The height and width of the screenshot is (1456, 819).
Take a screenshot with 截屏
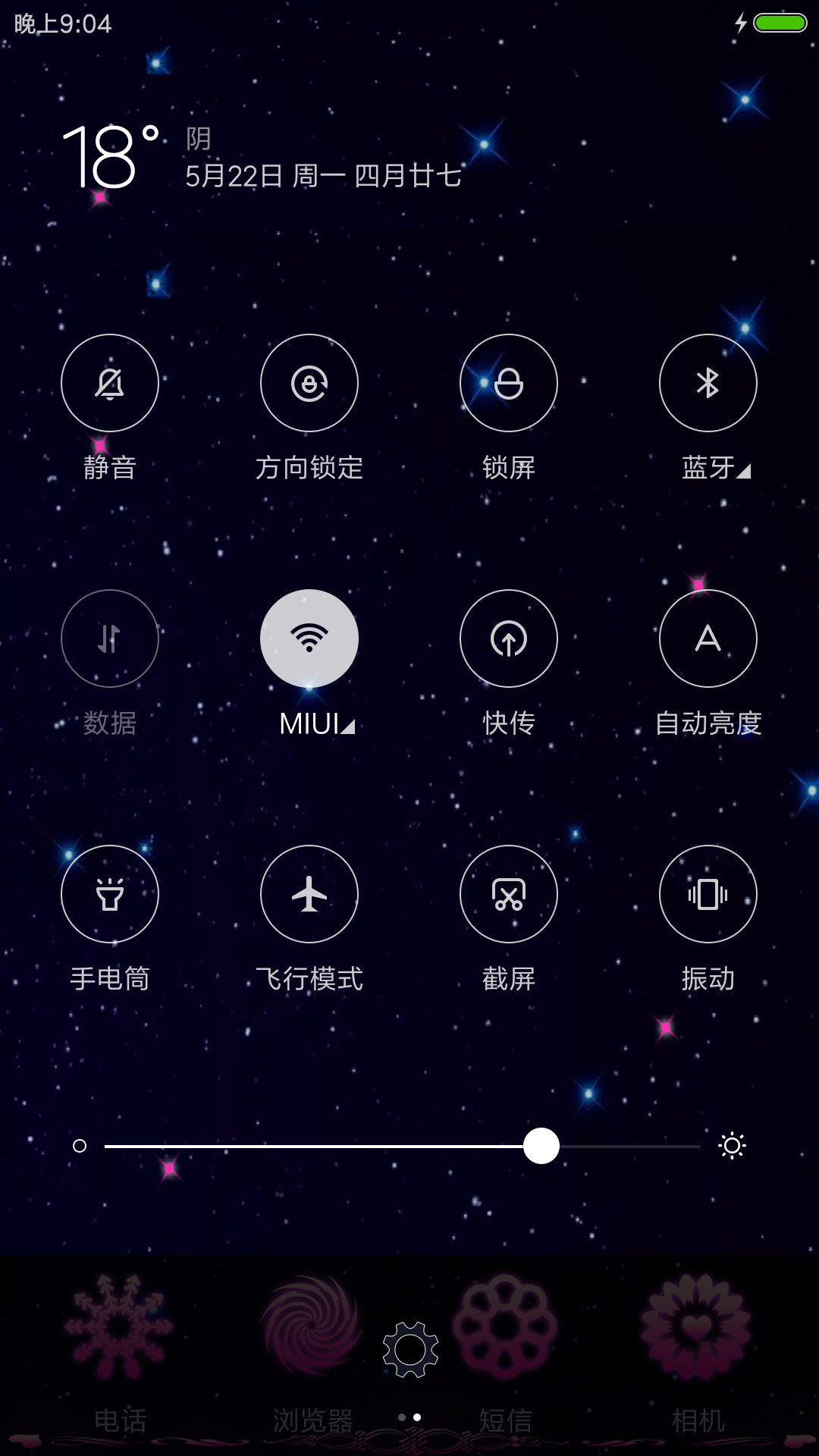tap(509, 894)
